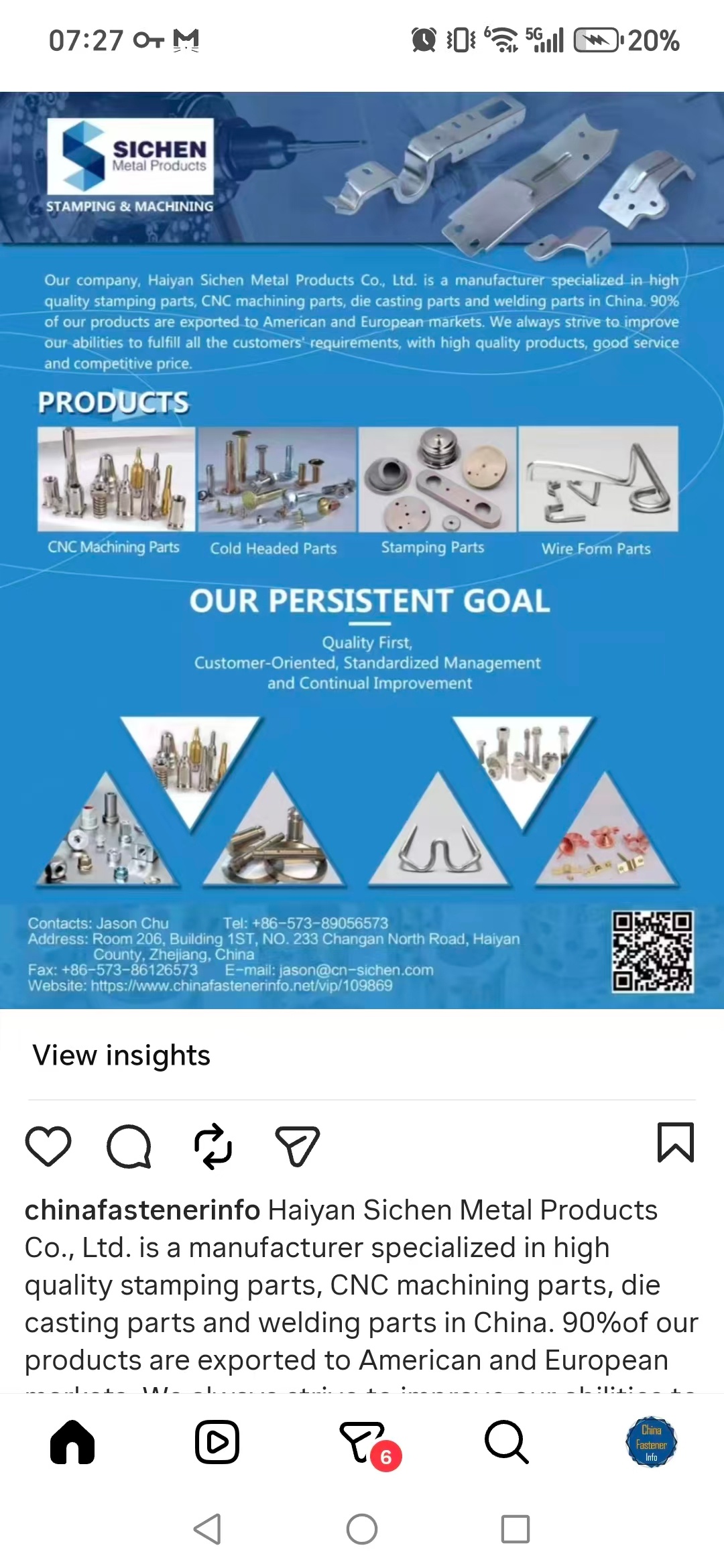Open the China Fastener Info profile tab
Screen dimensions: 724x1568
click(651, 1442)
